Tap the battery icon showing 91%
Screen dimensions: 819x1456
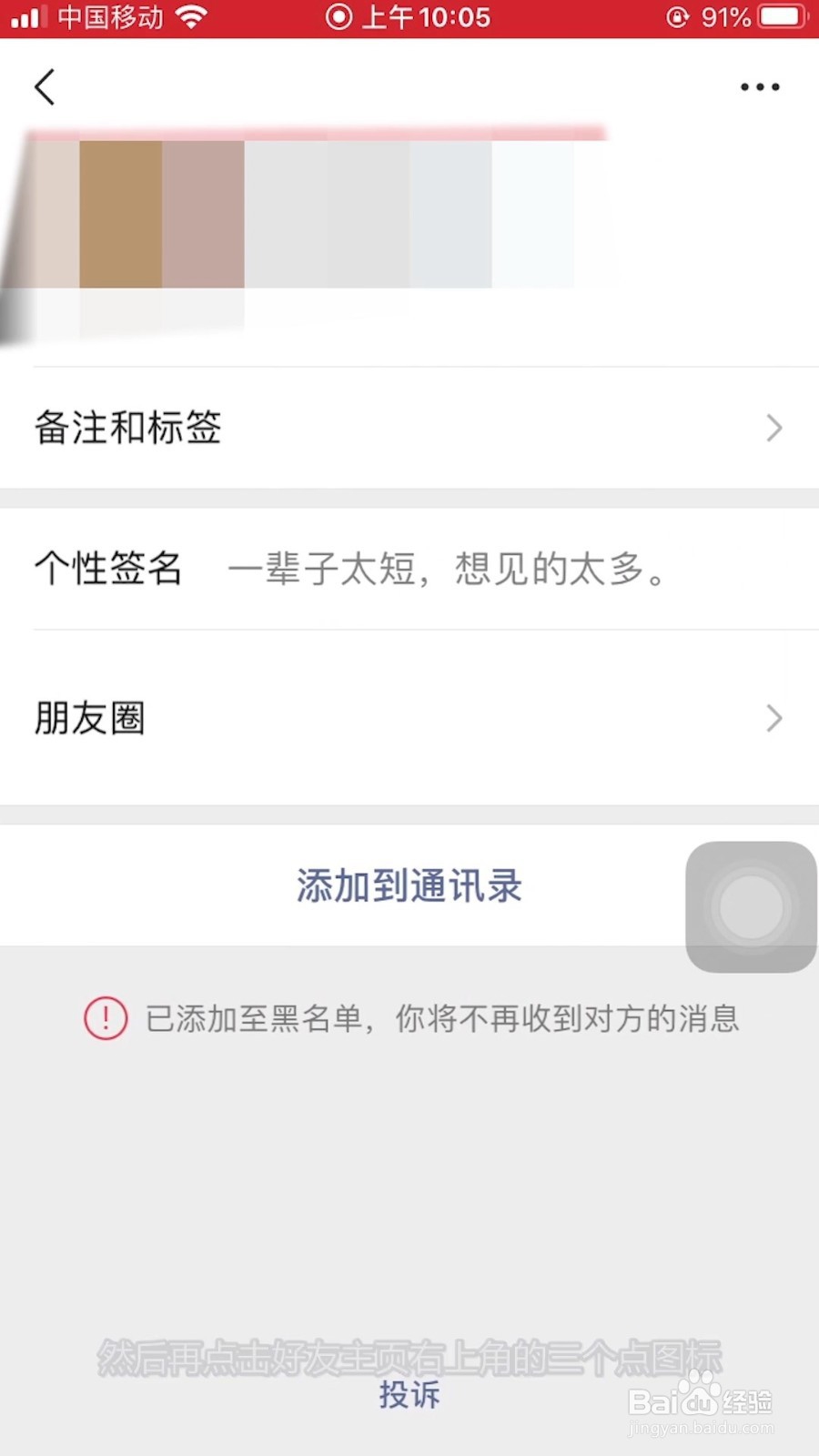pos(778,15)
